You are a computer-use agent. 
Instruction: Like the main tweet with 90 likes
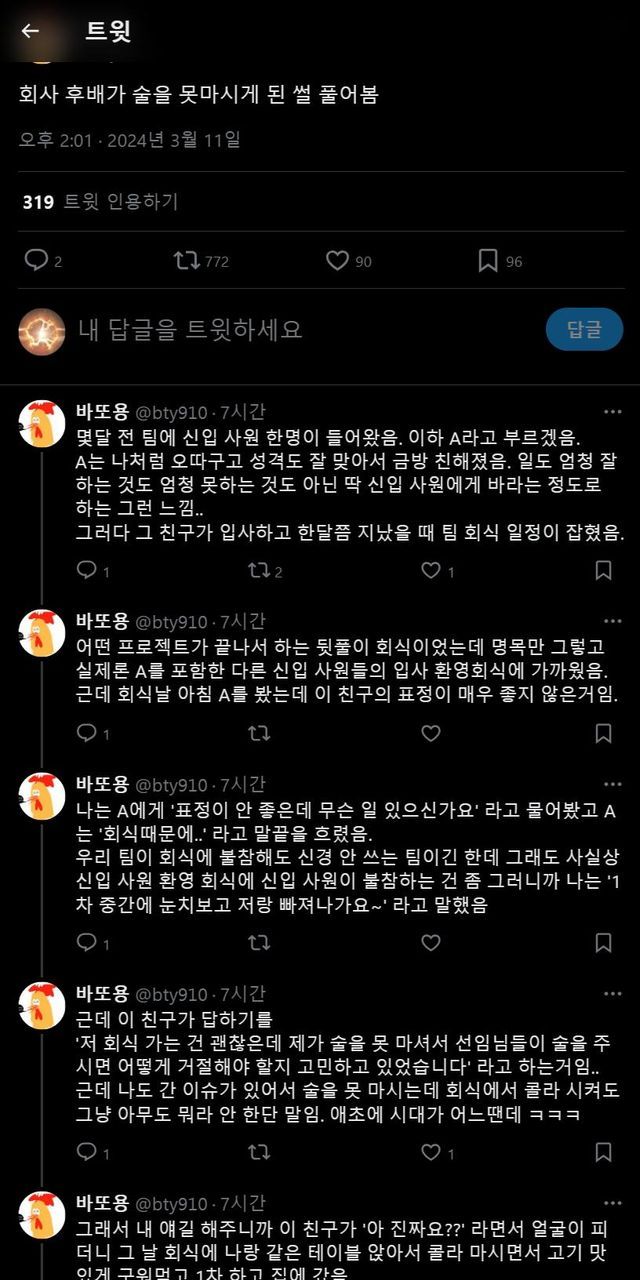pos(337,261)
